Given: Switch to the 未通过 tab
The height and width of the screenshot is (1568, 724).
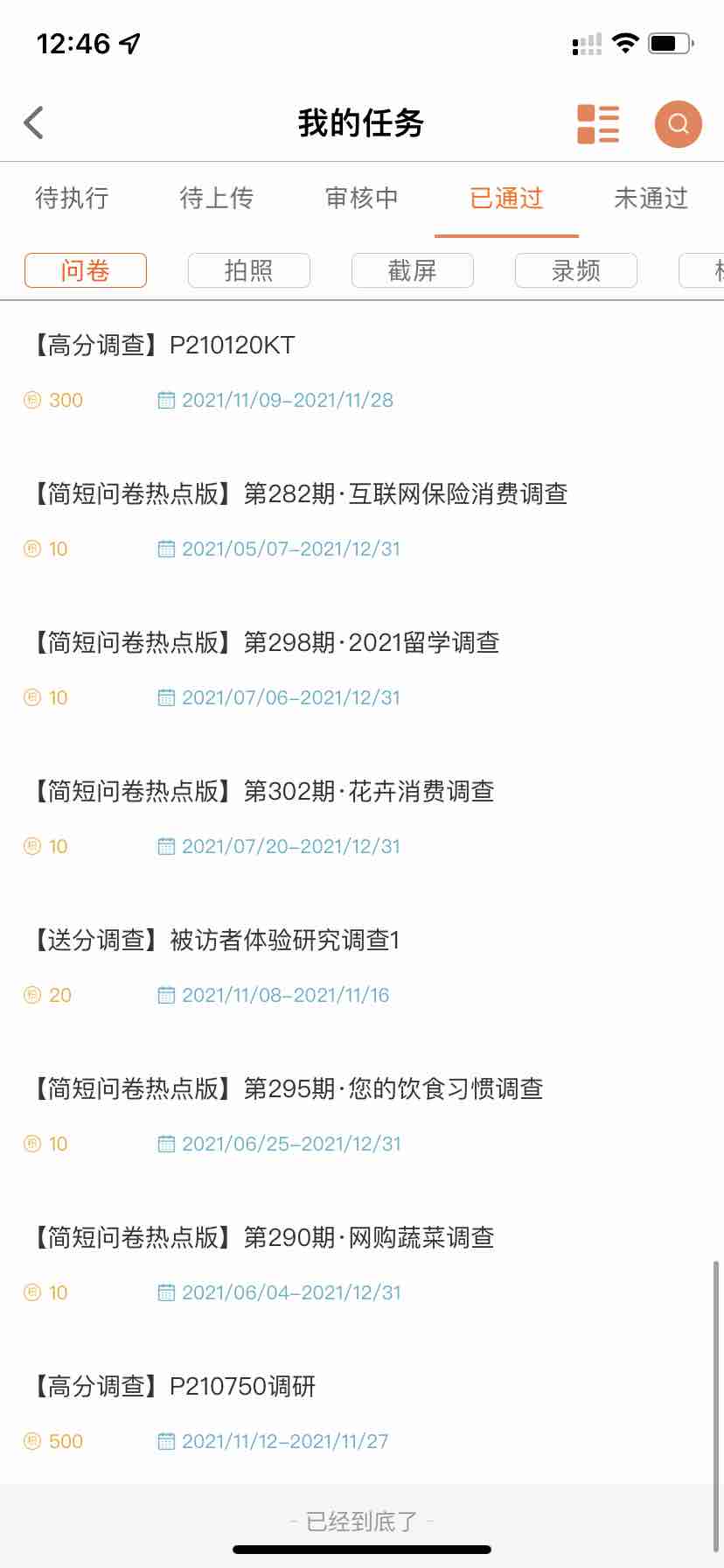Looking at the screenshot, I should click(651, 199).
